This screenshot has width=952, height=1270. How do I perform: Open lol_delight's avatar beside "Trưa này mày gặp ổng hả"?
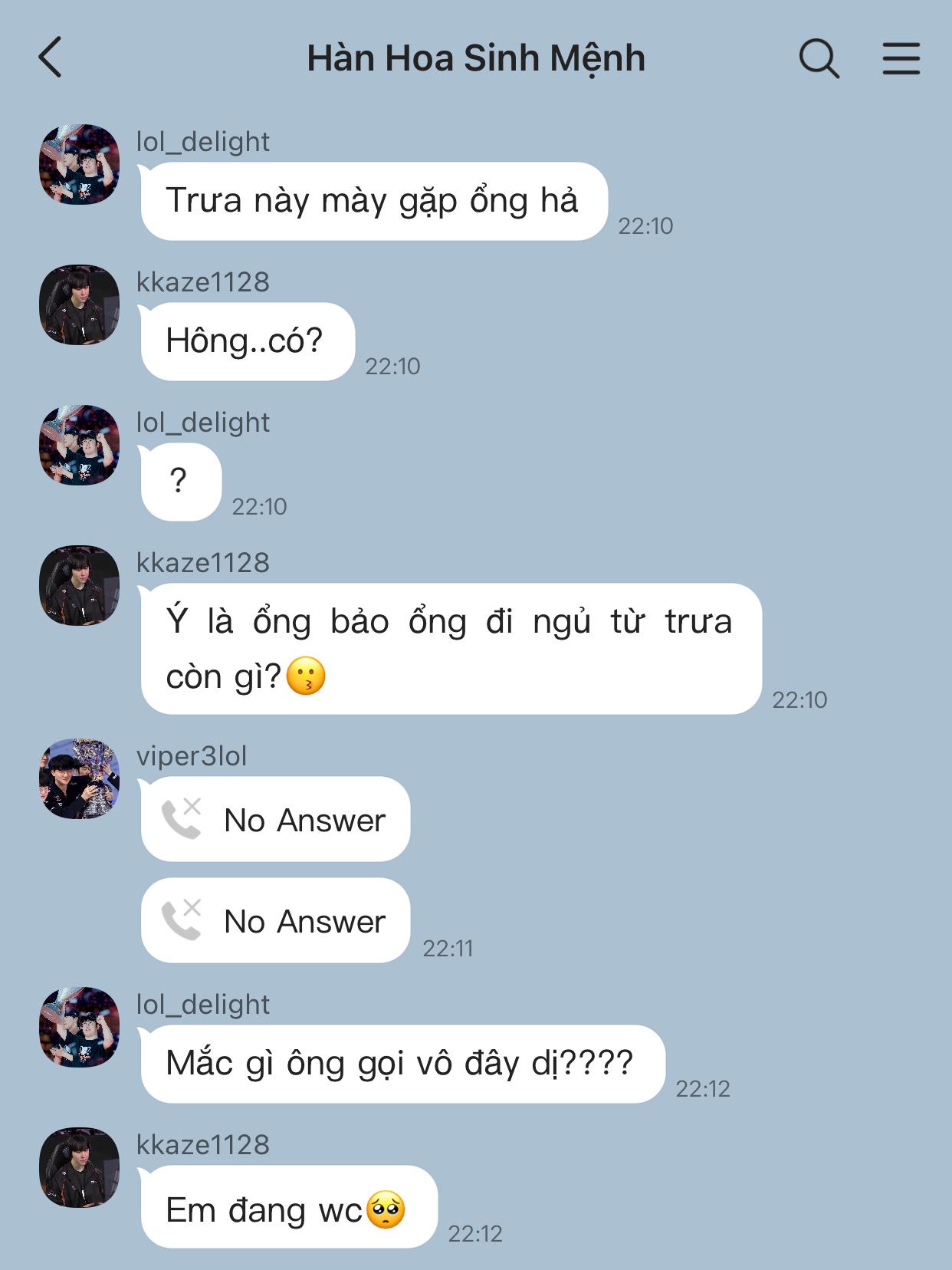click(80, 164)
